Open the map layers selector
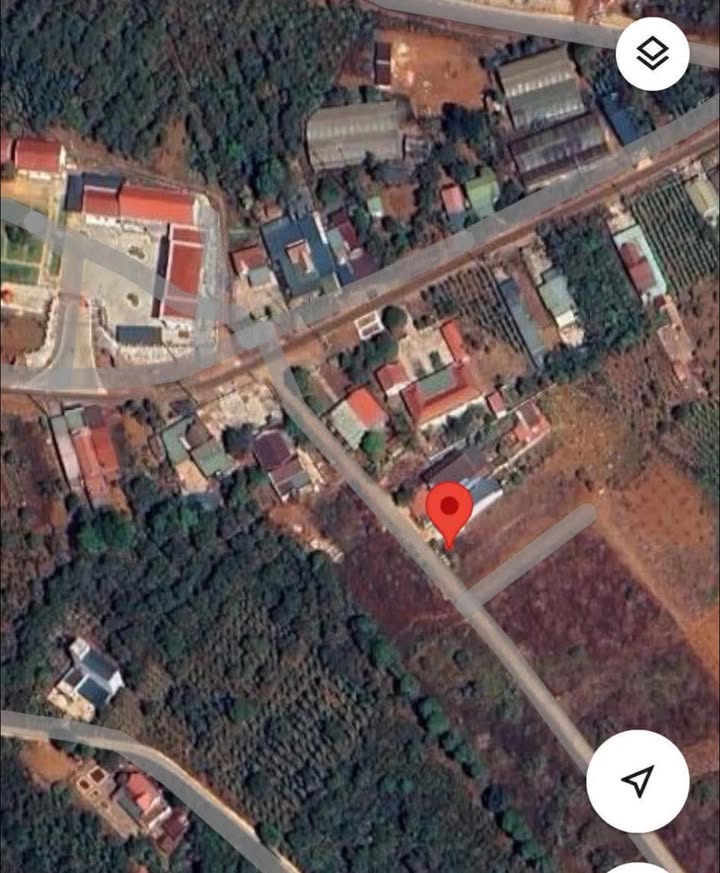The height and width of the screenshot is (873, 720). pyautogui.click(x=652, y=54)
